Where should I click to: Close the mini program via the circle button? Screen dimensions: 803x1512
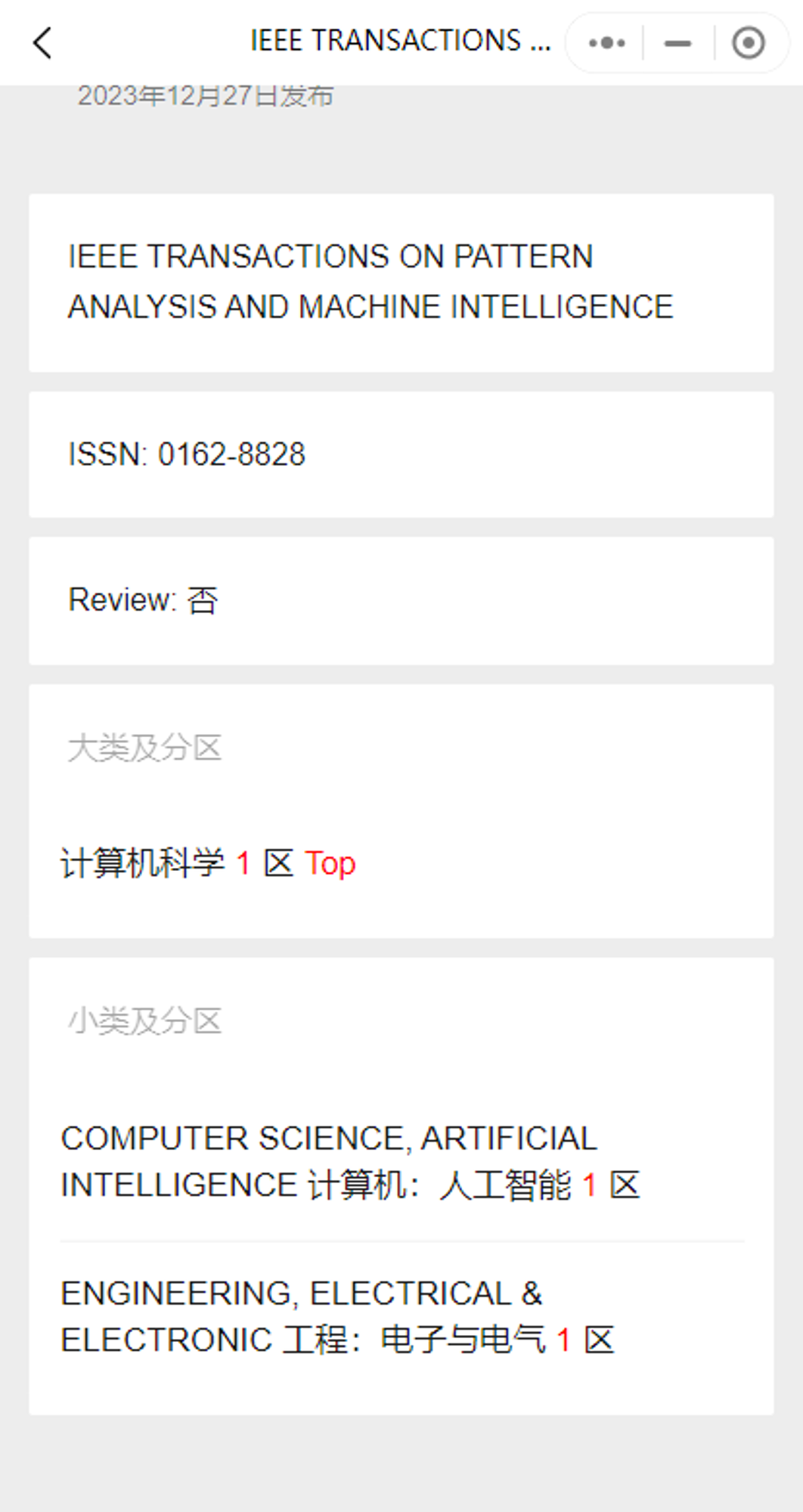click(749, 43)
